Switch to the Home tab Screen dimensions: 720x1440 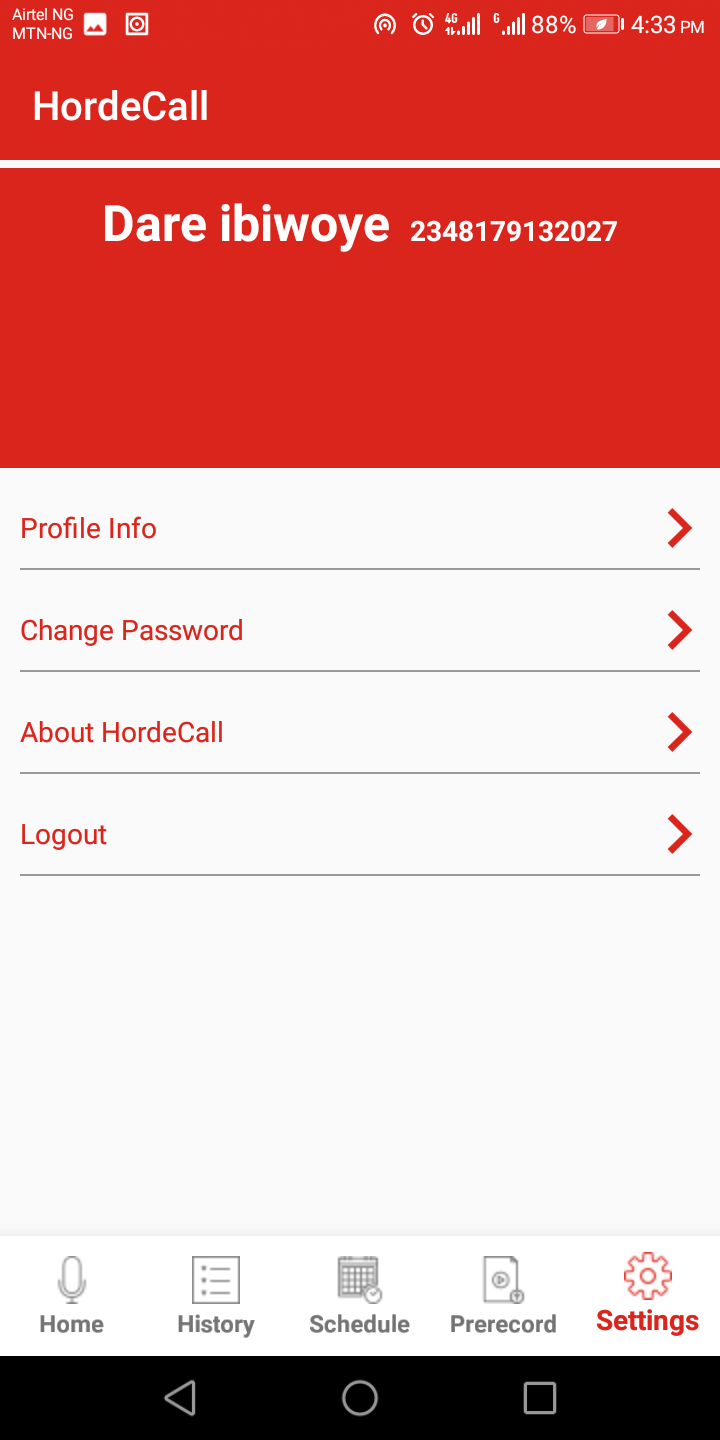tap(71, 1296)
